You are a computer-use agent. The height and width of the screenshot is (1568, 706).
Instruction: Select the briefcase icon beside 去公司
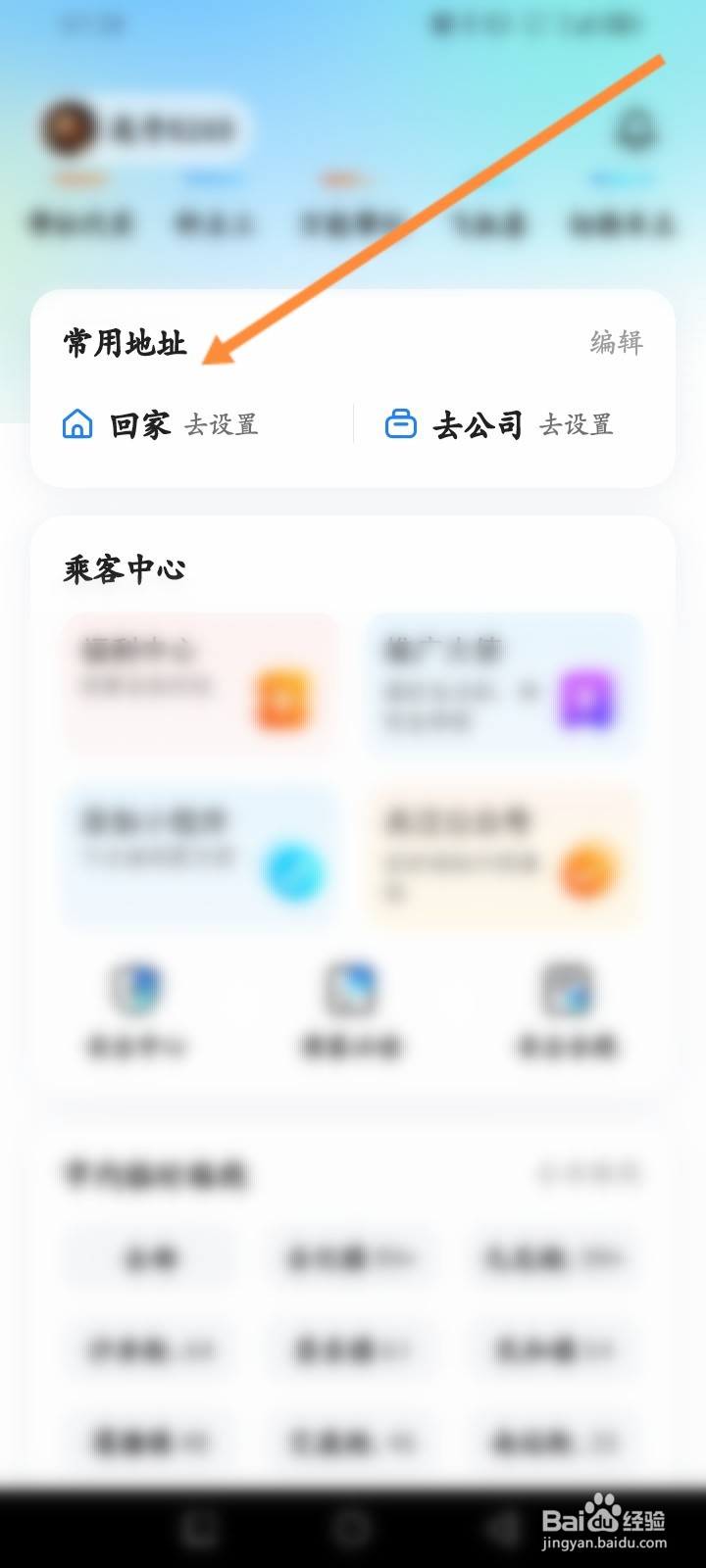coord(402,423)
